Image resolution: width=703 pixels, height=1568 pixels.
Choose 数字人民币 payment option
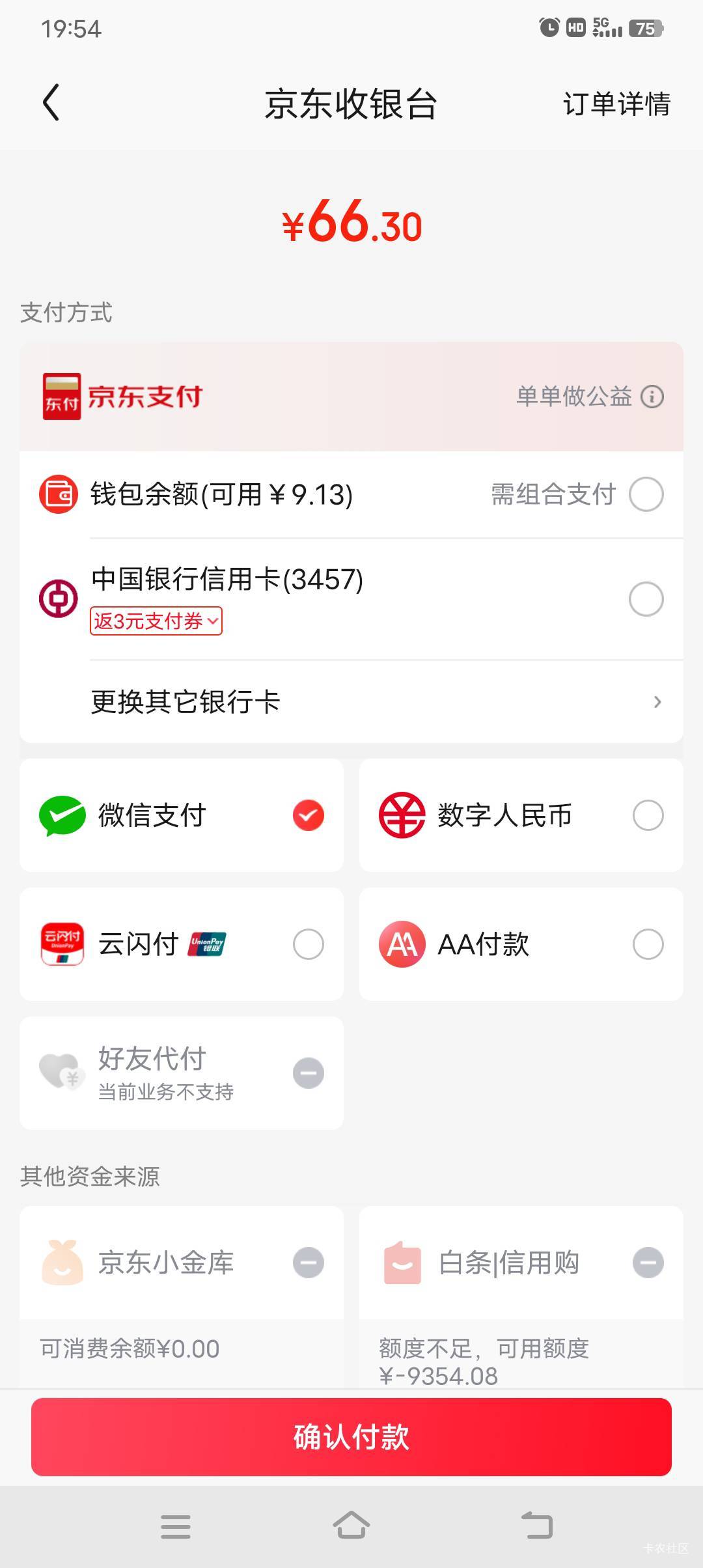pyautogui.click(x=521, y=815)
